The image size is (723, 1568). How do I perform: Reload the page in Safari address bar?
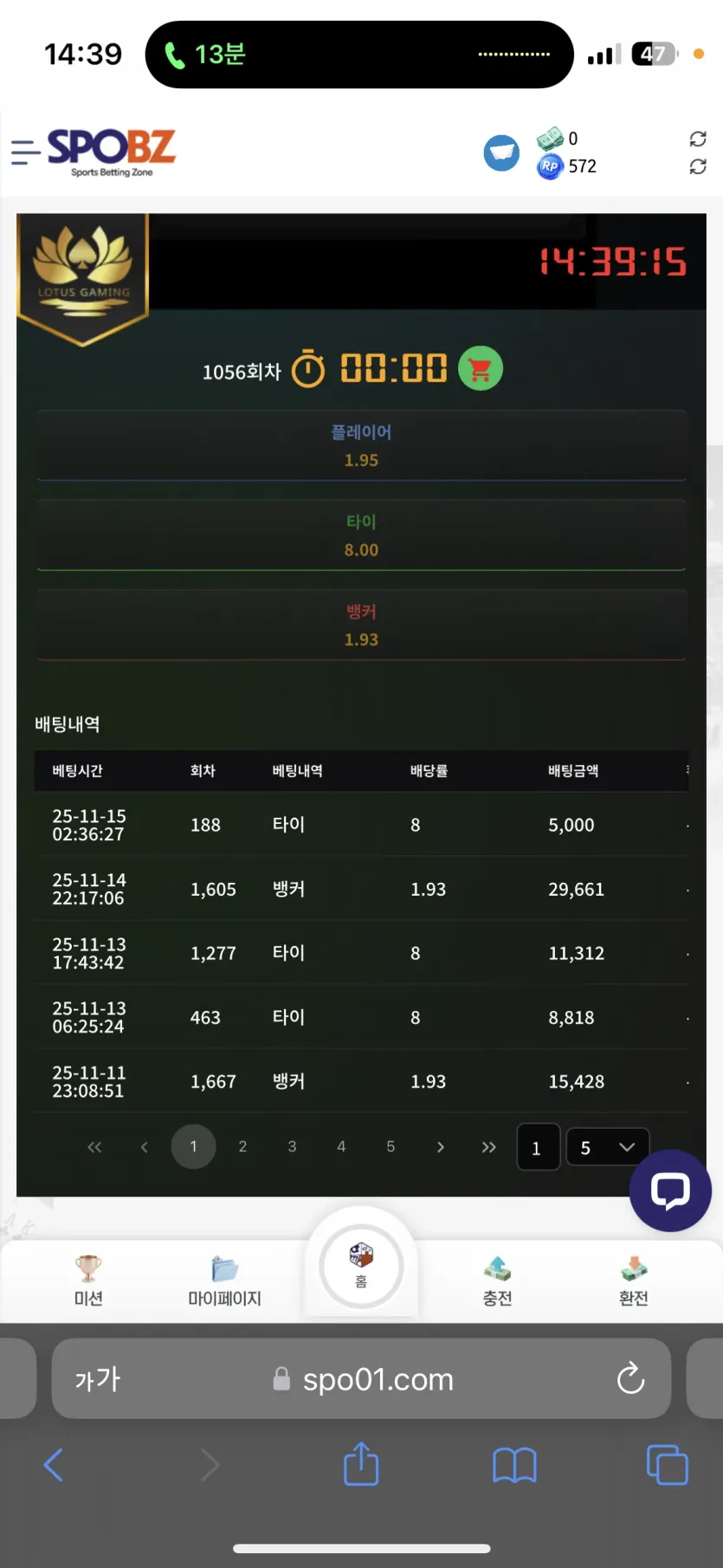coord(630,1378)
